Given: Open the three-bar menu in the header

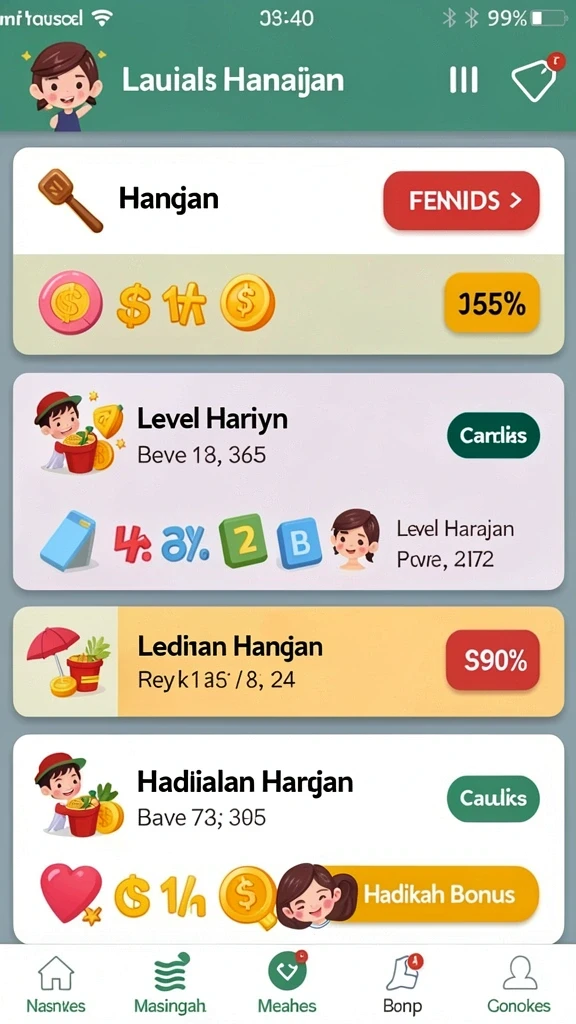Looking at the screenshot, I should 464,80.
